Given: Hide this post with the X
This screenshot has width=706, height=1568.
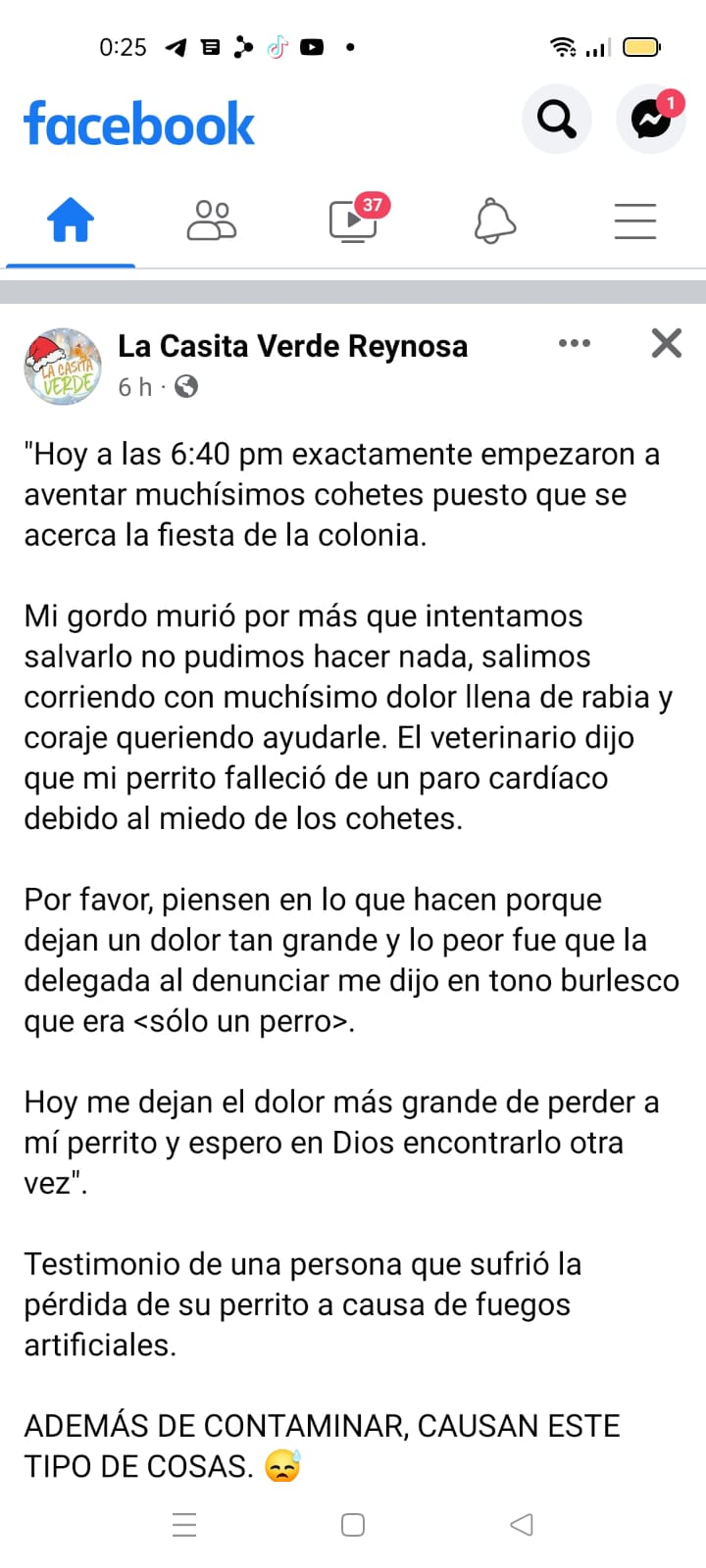Looking at the screenshot, I should click(x=667, y=343).
